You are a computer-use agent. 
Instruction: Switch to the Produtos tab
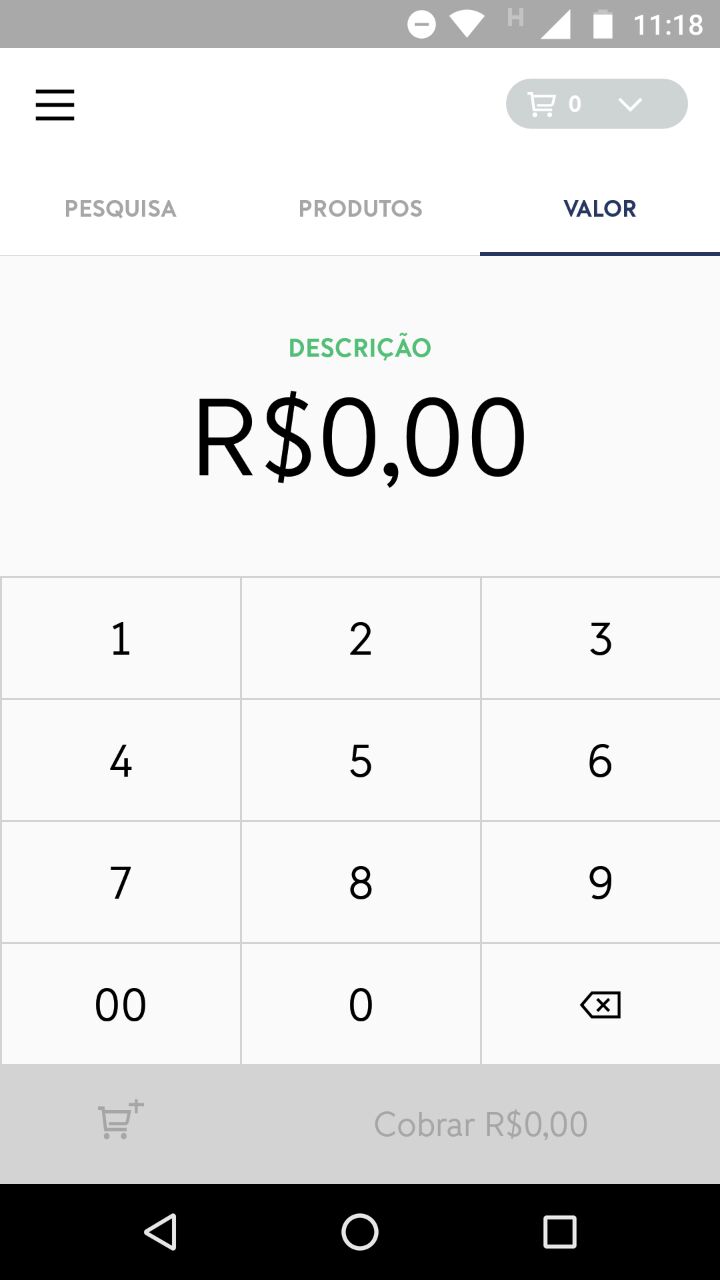coord(360,209)
